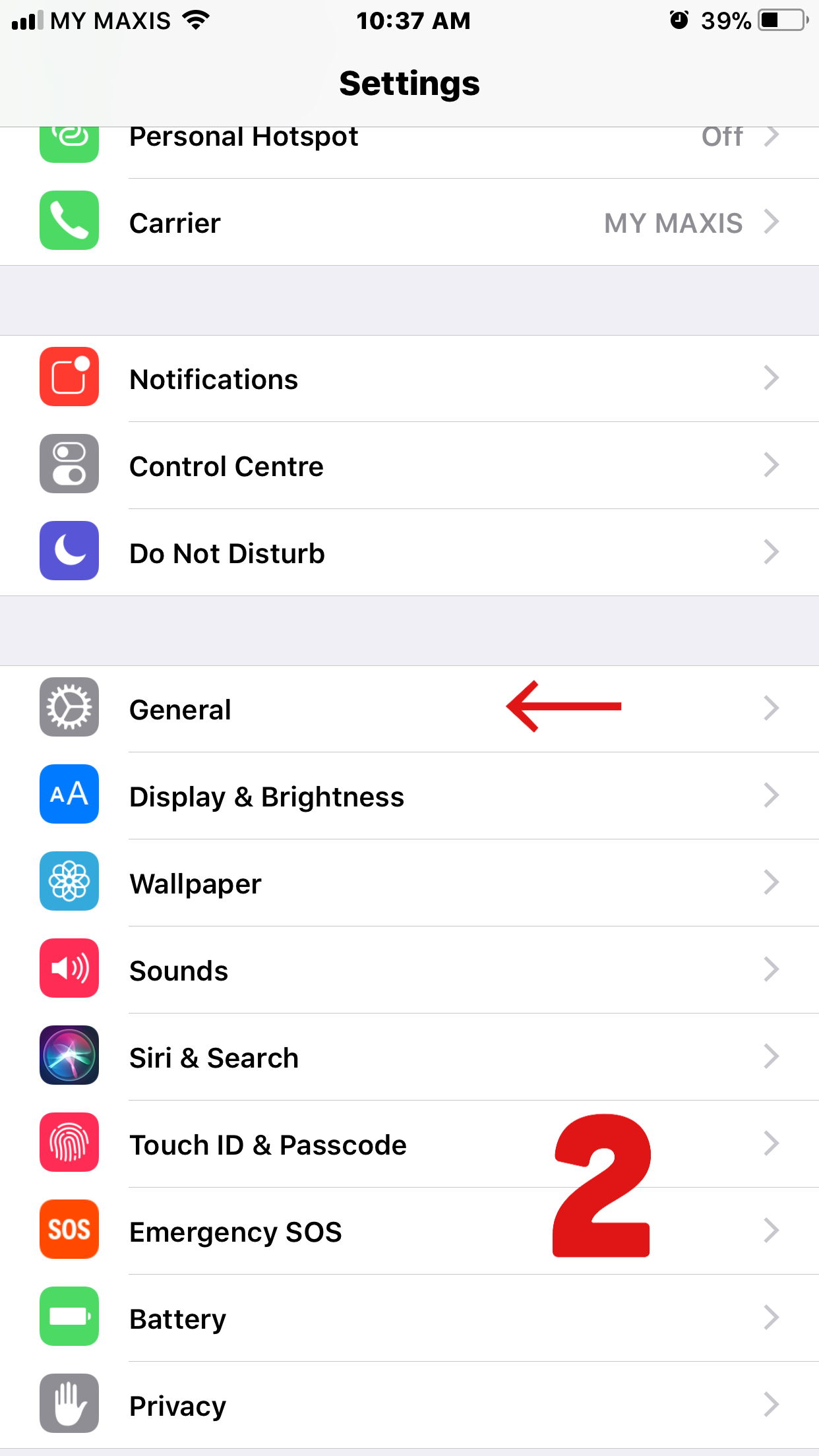Open the Carrier row
The width and height of the screenshot is (819, 1456).
click(409, 222)
